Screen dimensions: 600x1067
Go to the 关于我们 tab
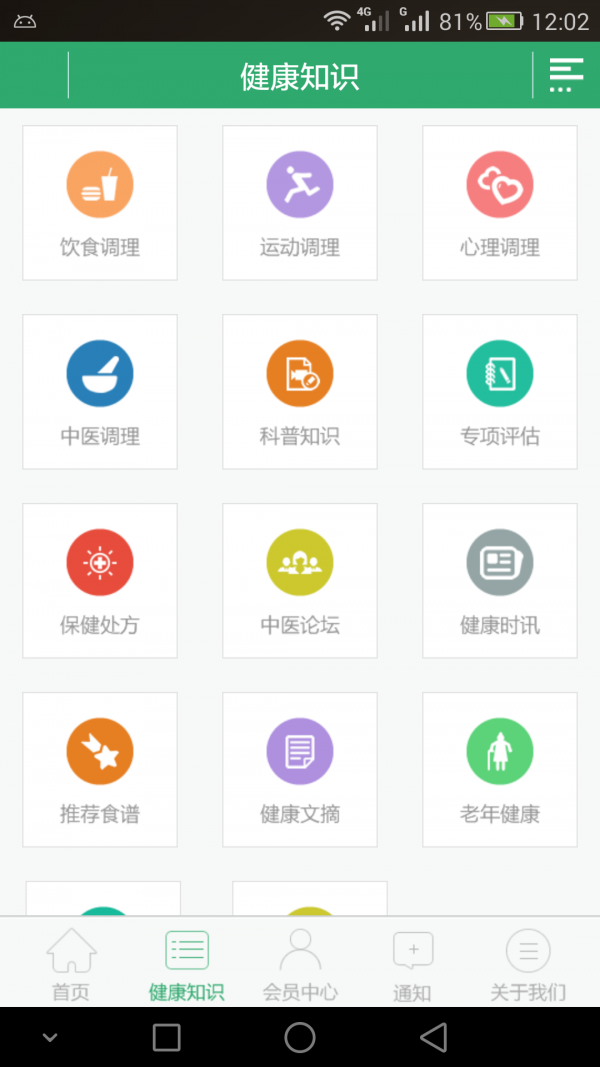coord(528,964)
